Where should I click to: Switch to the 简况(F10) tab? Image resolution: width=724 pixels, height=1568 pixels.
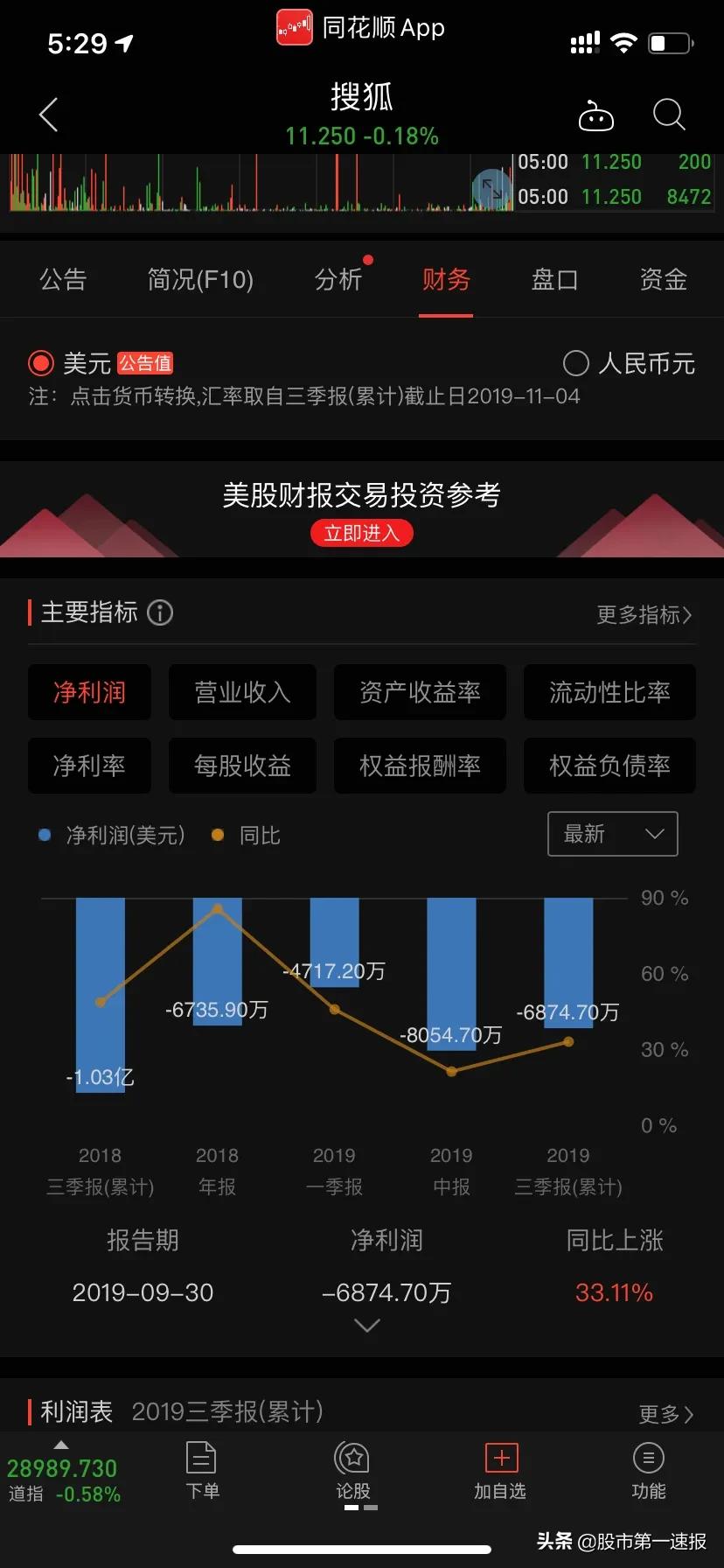200,280
